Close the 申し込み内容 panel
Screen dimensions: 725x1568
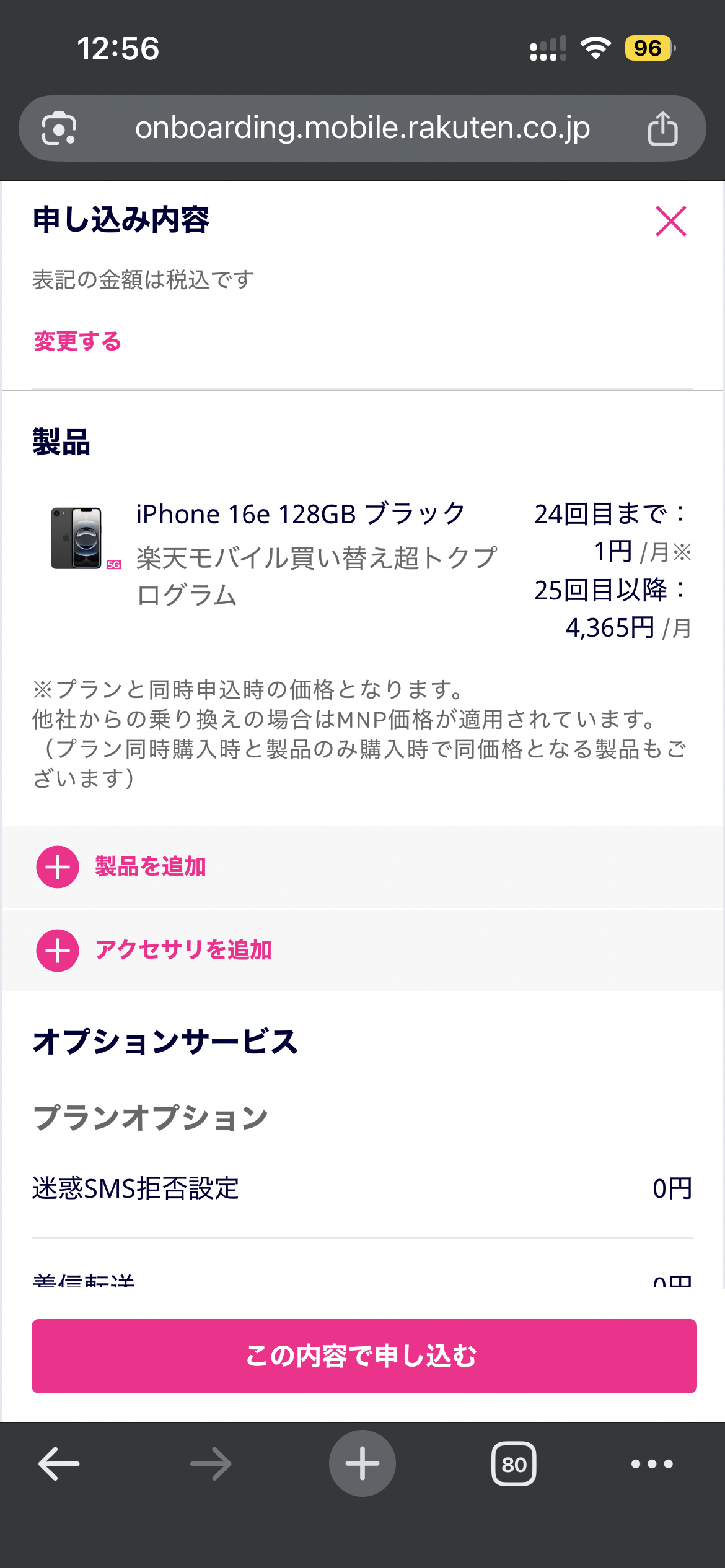click(670, 221)
